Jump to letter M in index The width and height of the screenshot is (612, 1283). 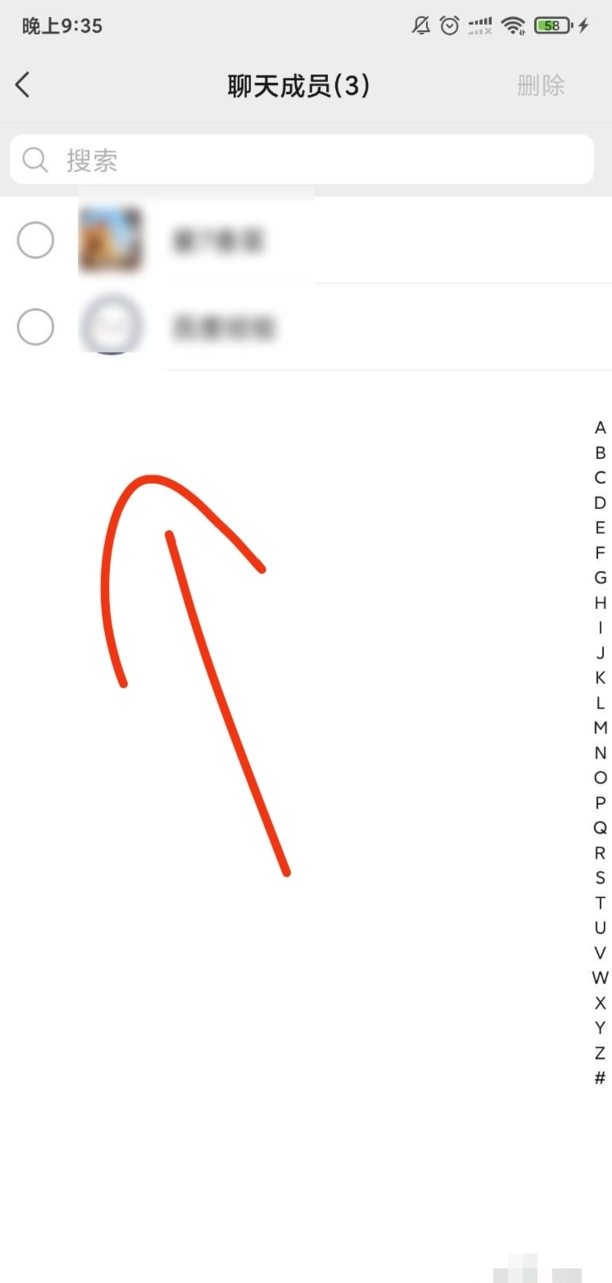tap(600, 728)
